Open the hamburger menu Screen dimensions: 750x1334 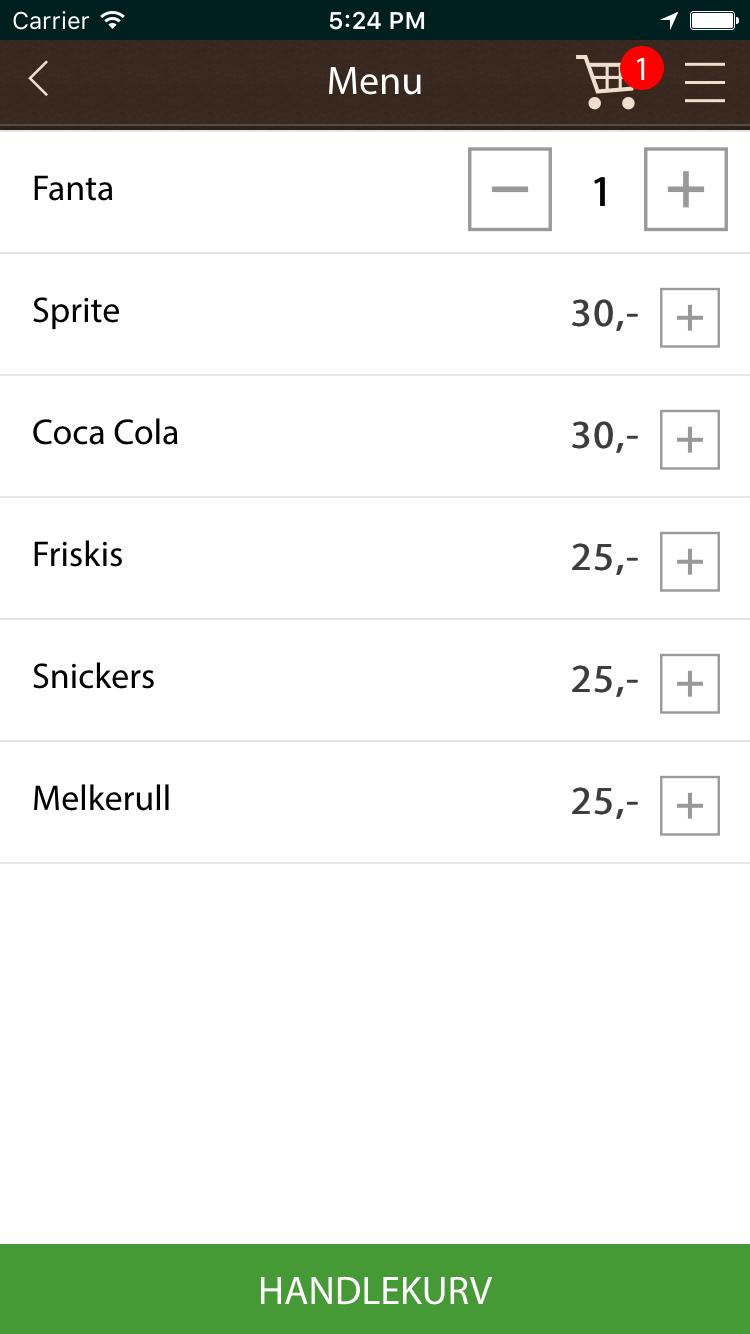tap(705, 81)
